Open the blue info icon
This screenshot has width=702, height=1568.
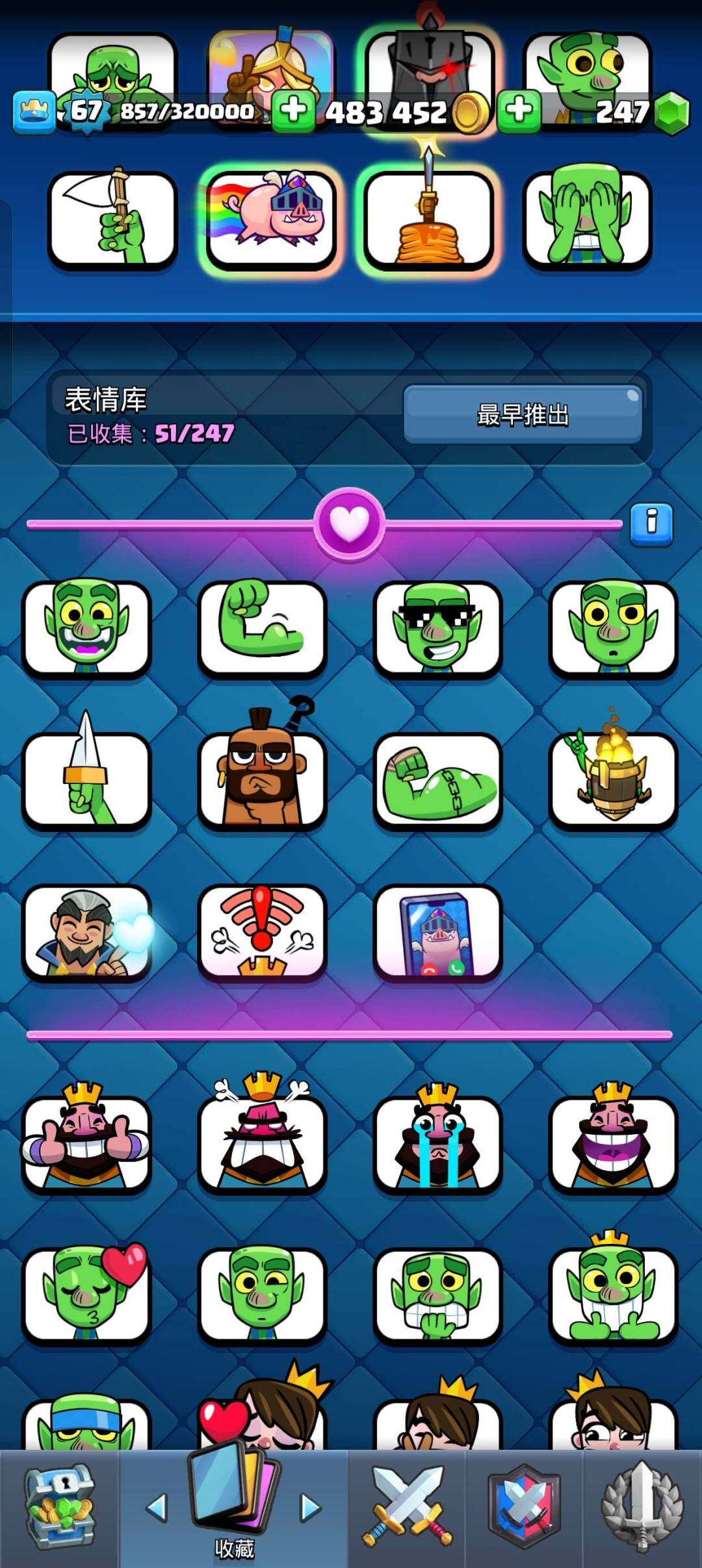[651, 524]
